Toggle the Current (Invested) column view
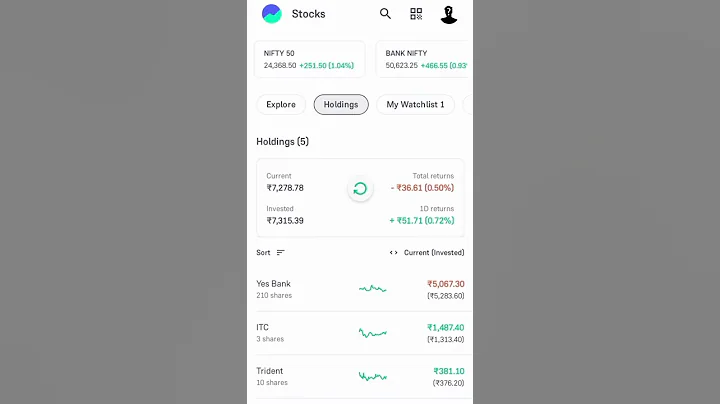720x404 pixels. pyautogui.click(x=427, y=253)
